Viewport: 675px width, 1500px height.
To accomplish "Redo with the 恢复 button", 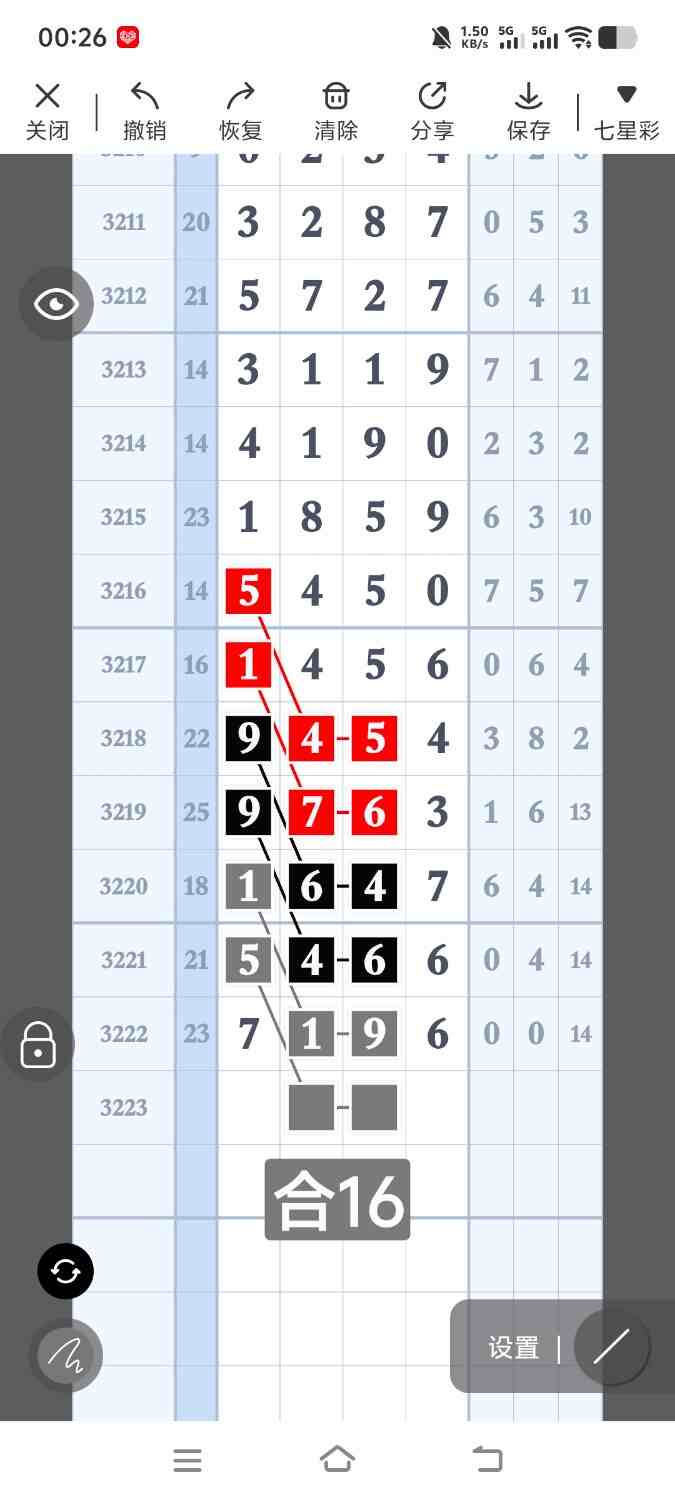I will (x=240, y=111).
